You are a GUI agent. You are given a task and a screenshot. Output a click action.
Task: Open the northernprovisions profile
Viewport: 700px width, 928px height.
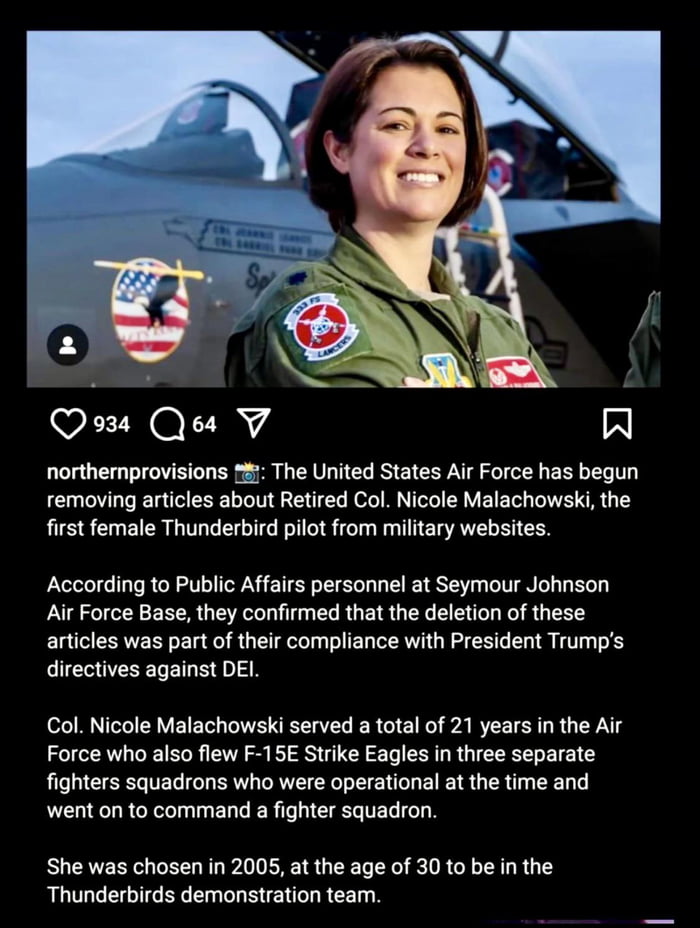[137, 471]
